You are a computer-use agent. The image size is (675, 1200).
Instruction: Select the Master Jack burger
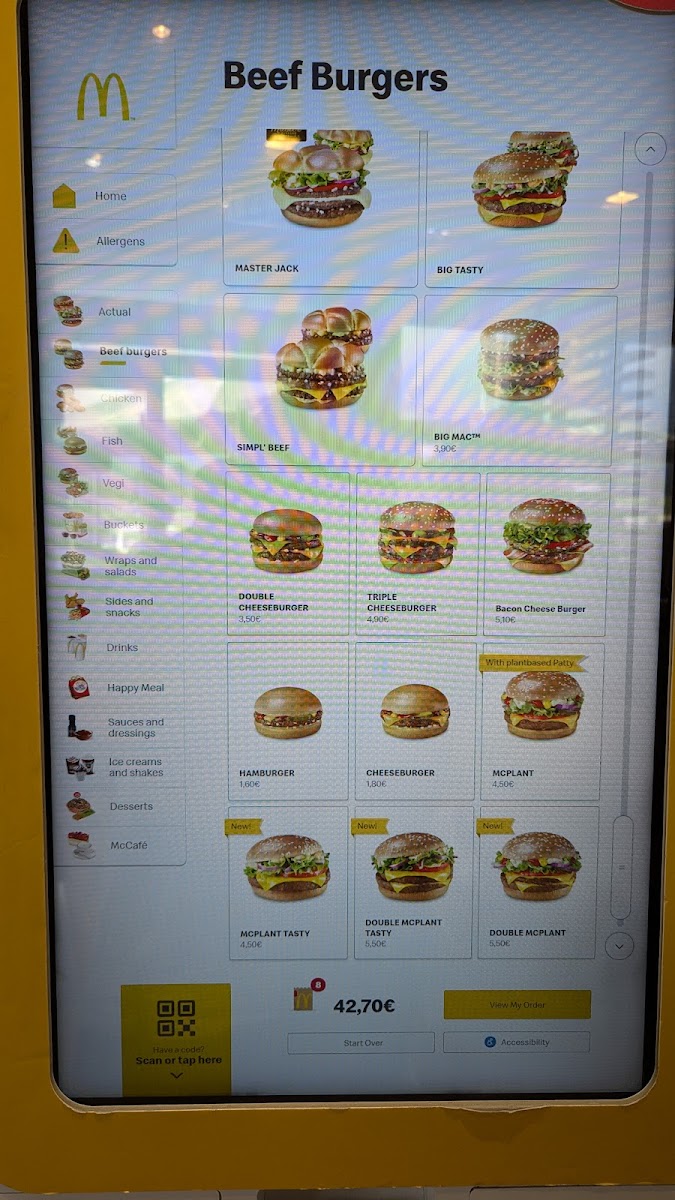(320, 207)
